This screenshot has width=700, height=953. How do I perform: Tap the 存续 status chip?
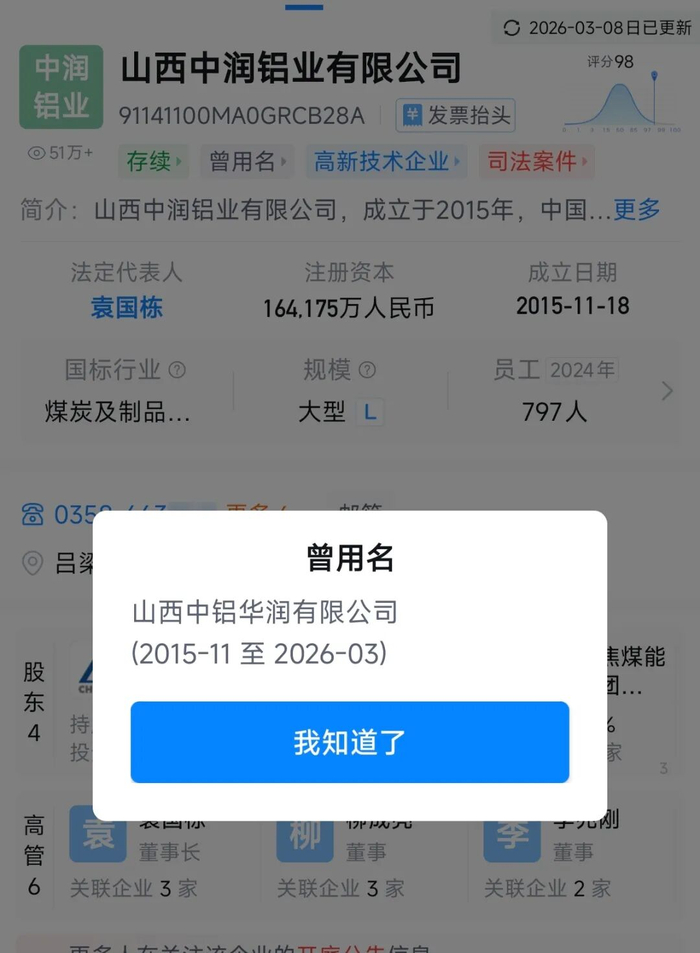pos(154,161)
